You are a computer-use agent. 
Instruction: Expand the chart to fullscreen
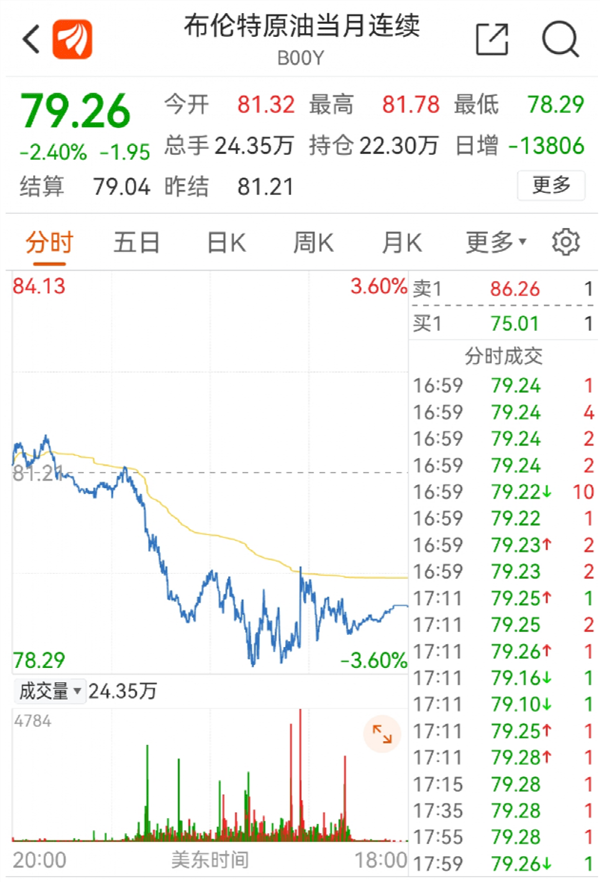381,736
